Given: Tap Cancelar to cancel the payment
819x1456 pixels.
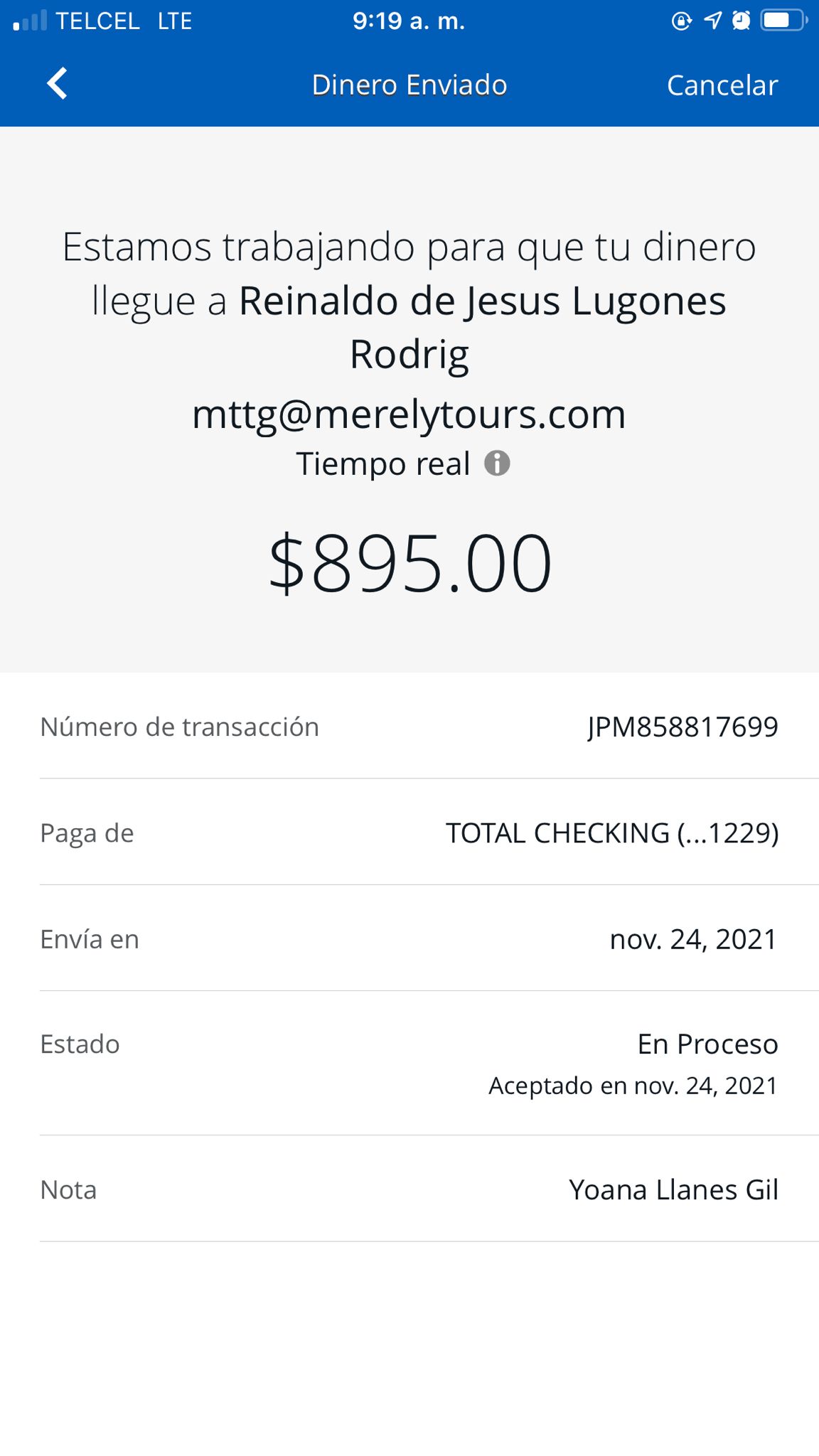Looking at the screenshot, I should [722, 85].
